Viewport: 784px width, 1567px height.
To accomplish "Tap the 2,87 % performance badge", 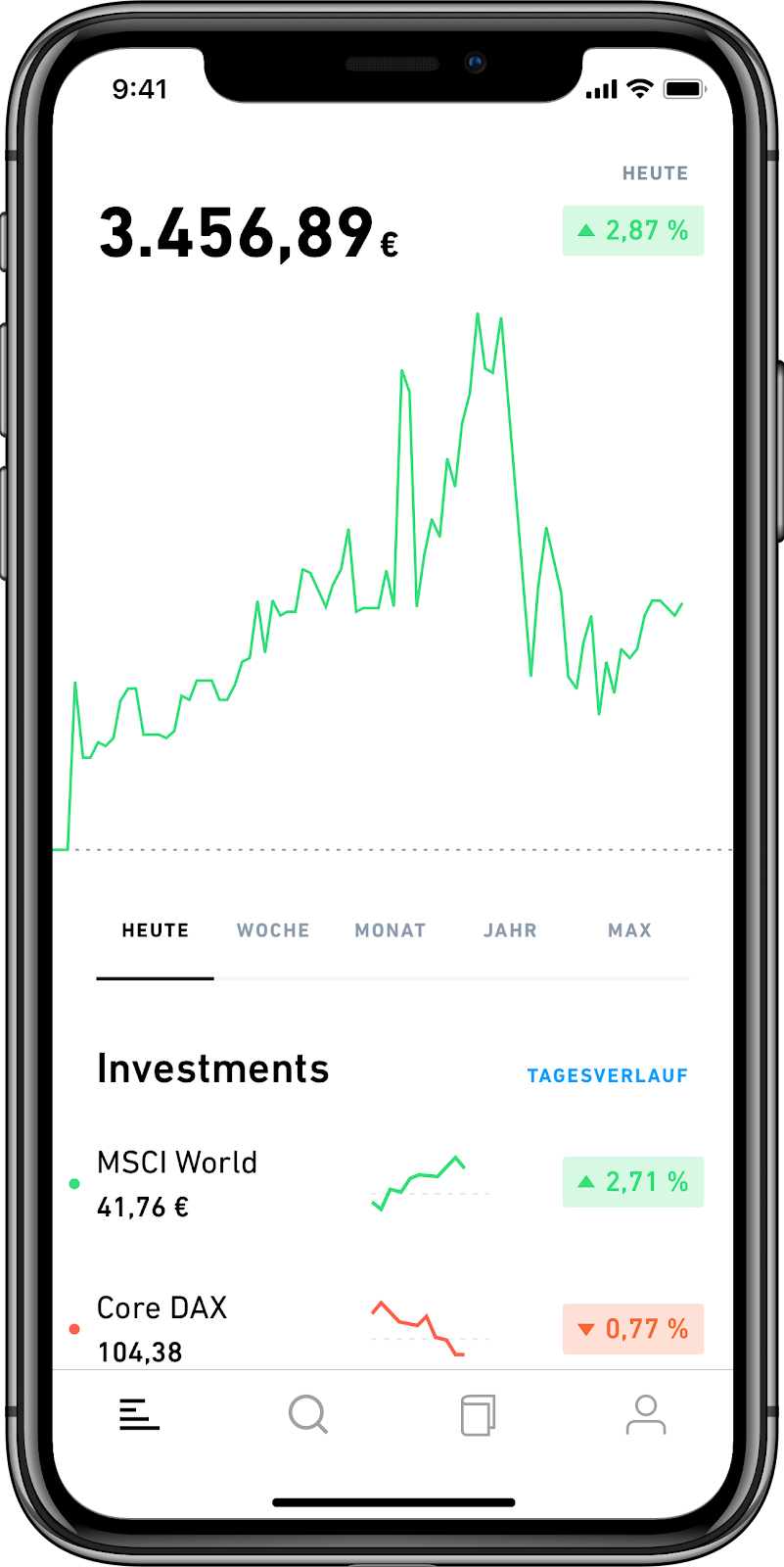I will (x=633, y=231).
